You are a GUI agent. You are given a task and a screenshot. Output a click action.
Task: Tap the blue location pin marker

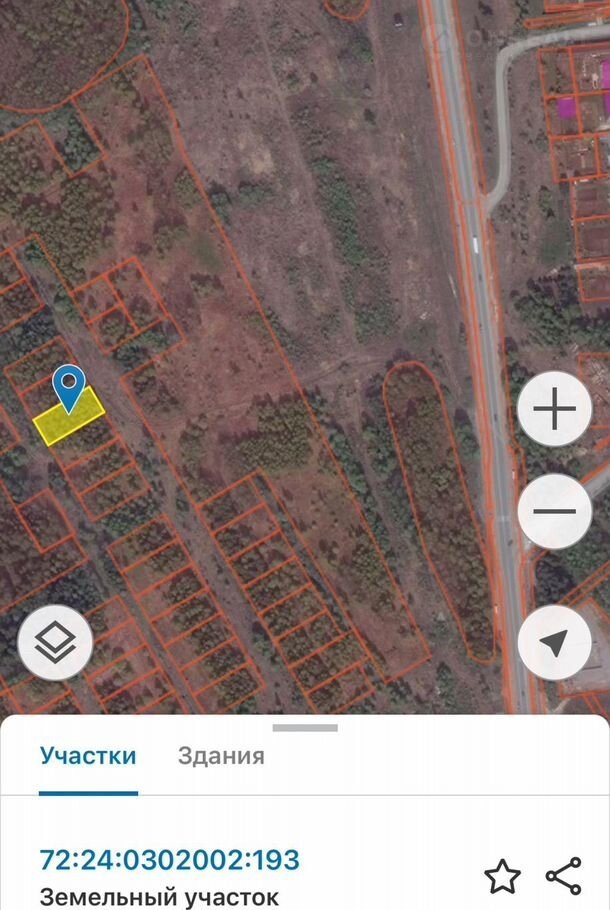click(68, 386)
